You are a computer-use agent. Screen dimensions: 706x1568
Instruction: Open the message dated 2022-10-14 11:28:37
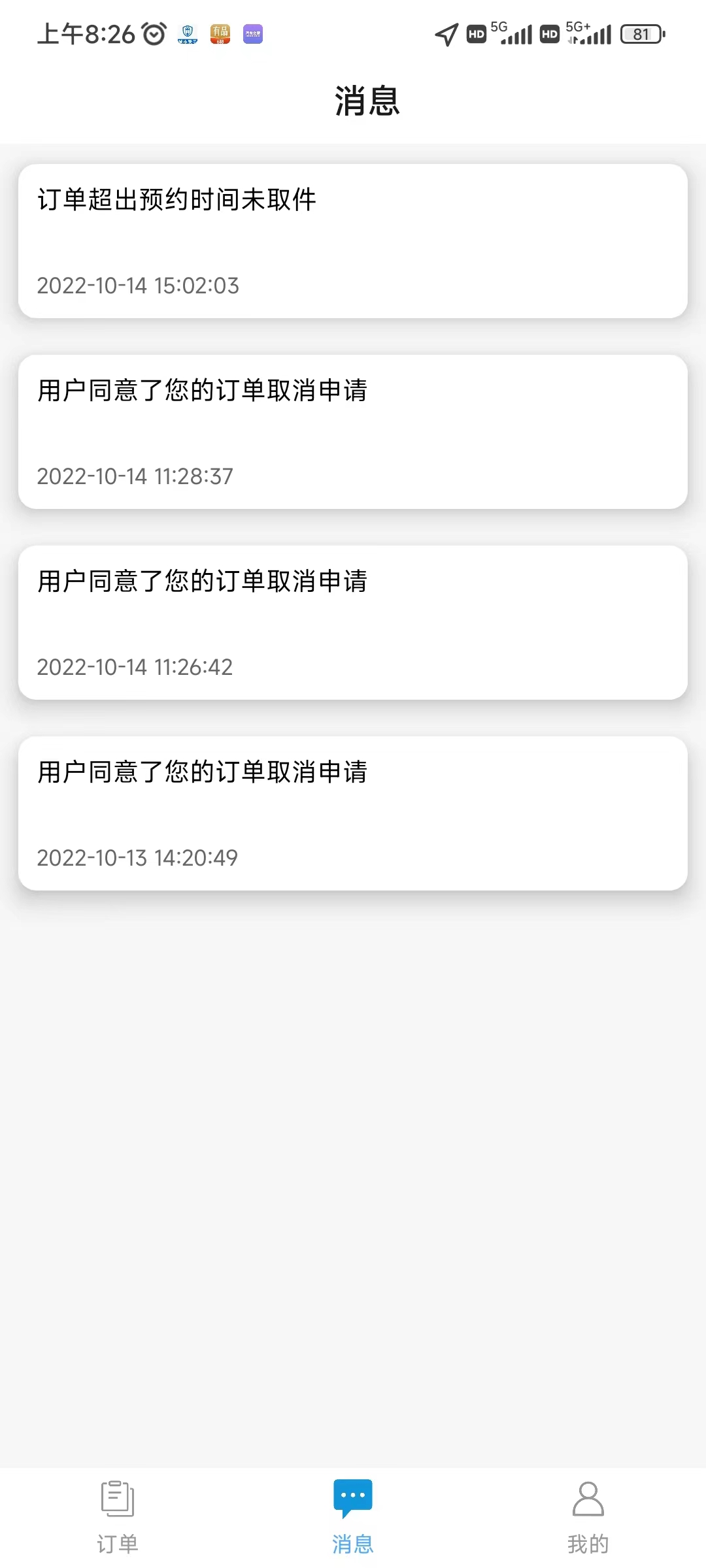click(353, 432)
